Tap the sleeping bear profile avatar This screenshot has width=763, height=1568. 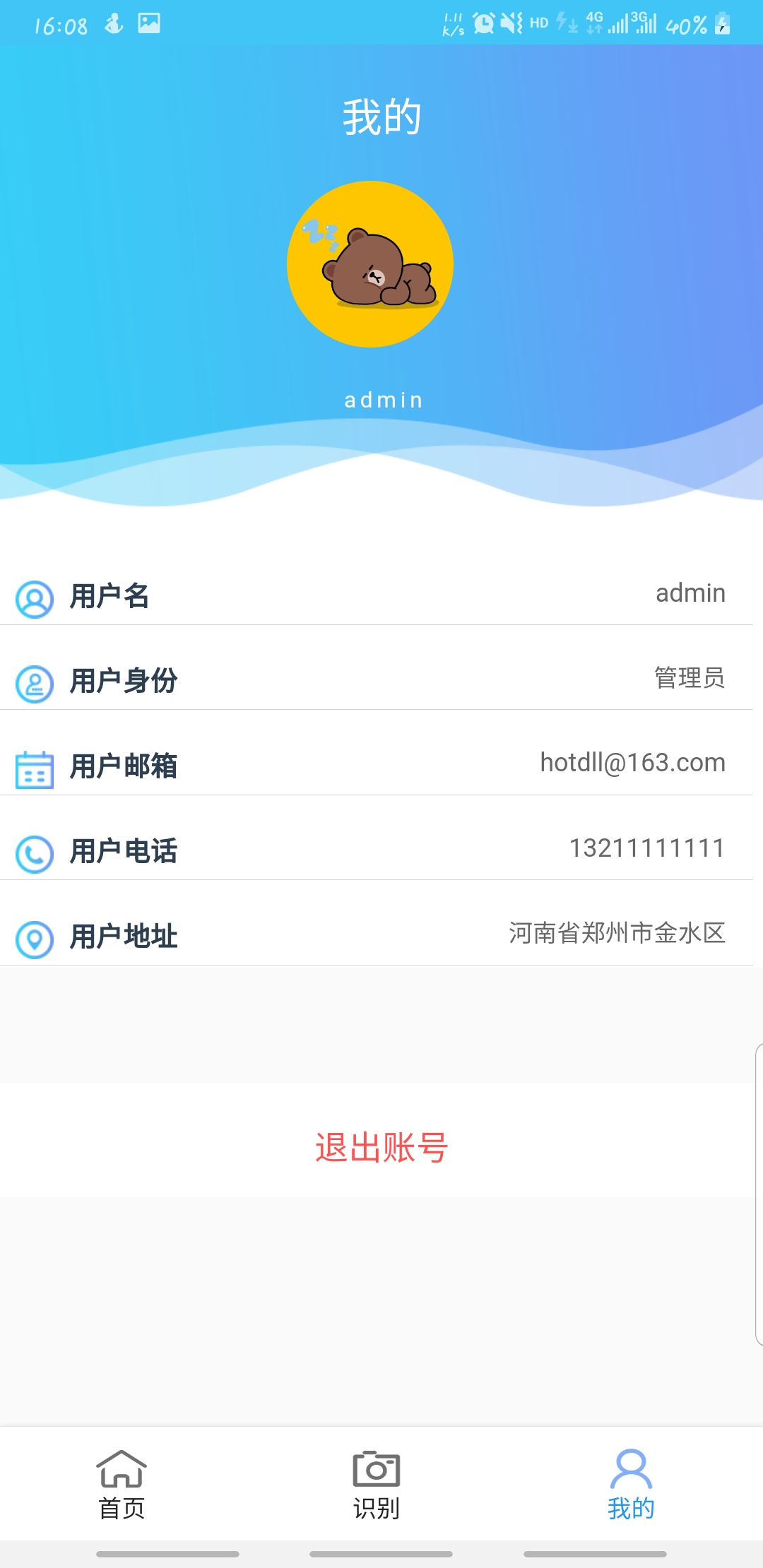tap(370, 264)
